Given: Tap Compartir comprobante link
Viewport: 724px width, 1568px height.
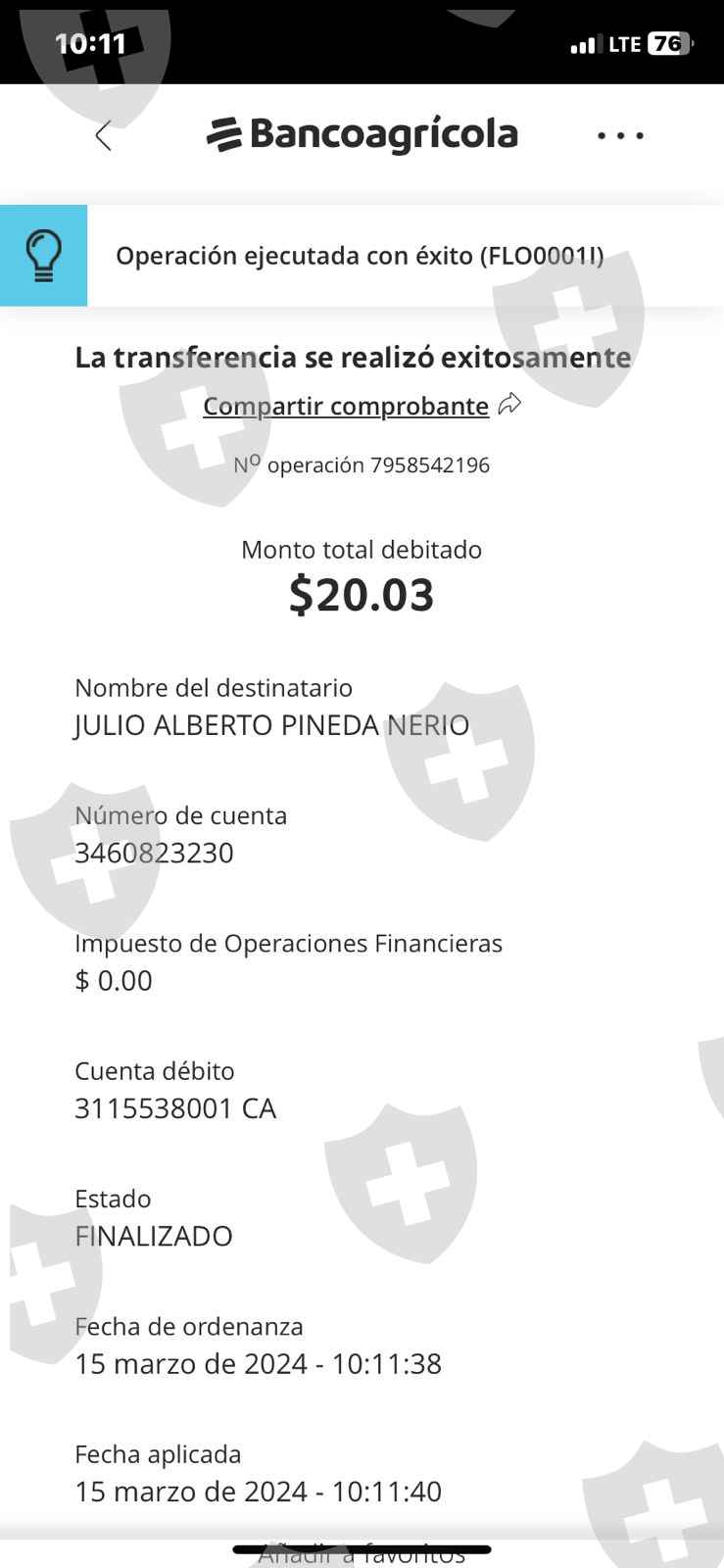Looking at the screenshot, I should tap(362, 406).
